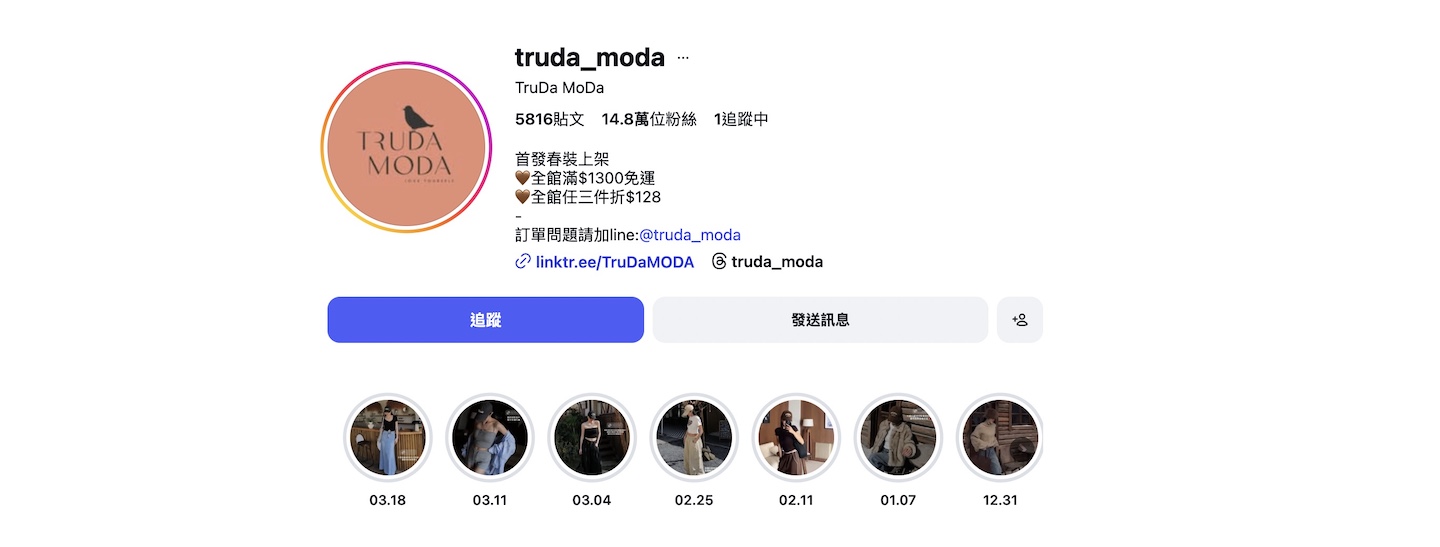Open the 03.04 story highlight
Screen dimensions: 1440x547
(x=591, y=438)
